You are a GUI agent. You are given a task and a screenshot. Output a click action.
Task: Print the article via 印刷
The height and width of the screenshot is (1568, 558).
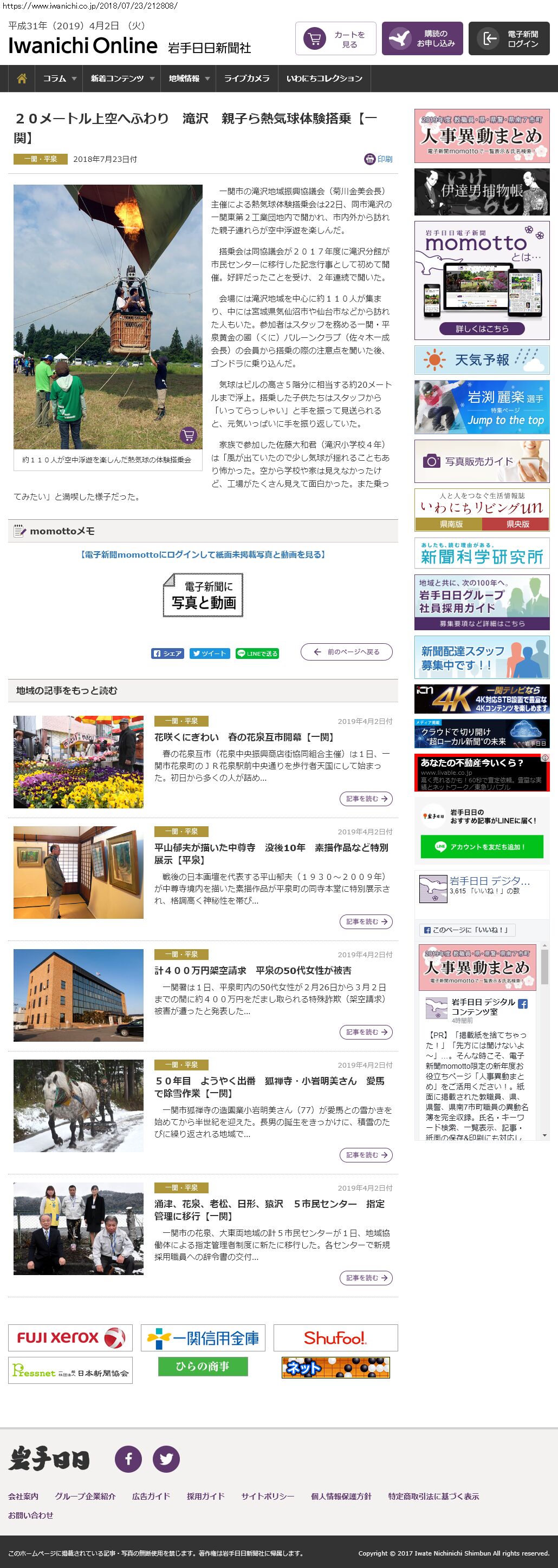pyautogui.click(x=379, y=160)
